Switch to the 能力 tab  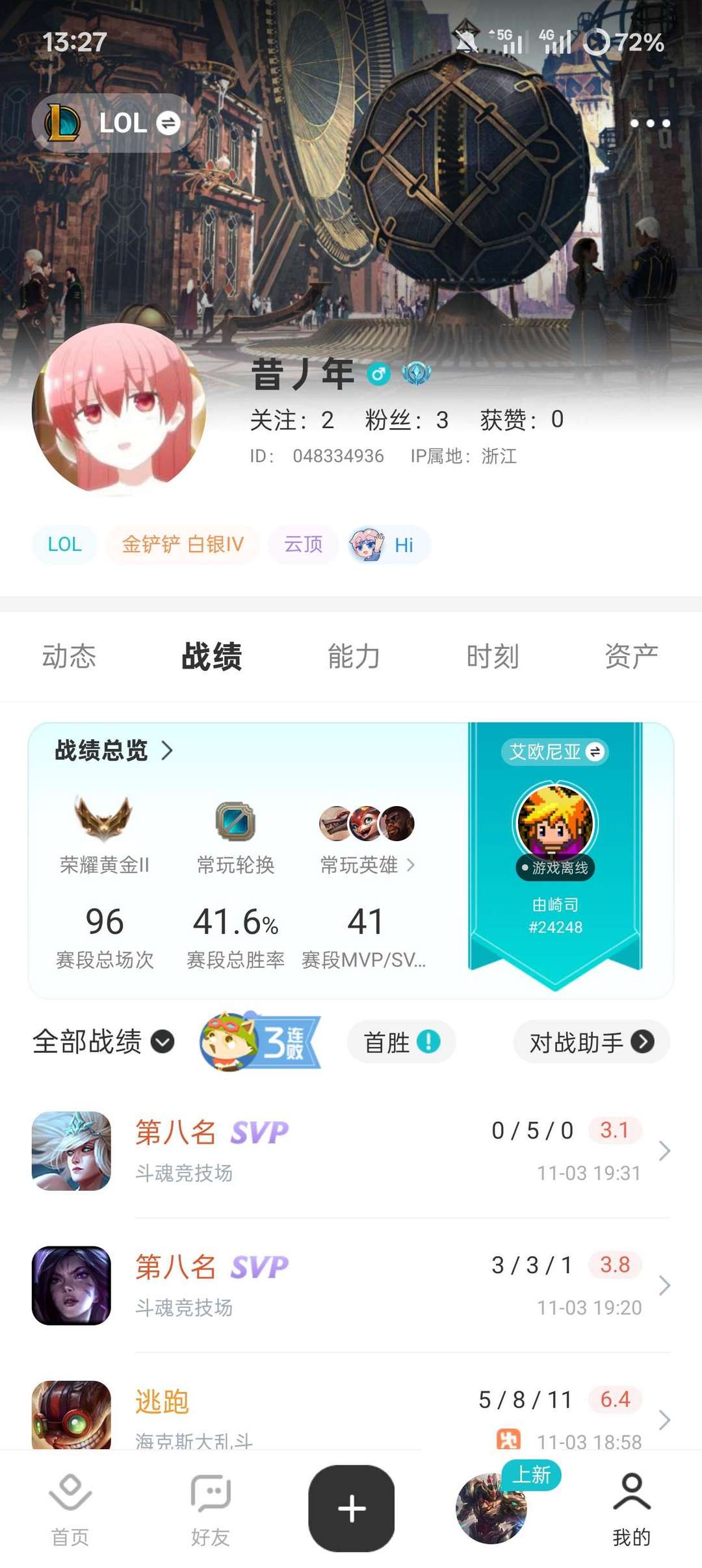tap(352, 656)
